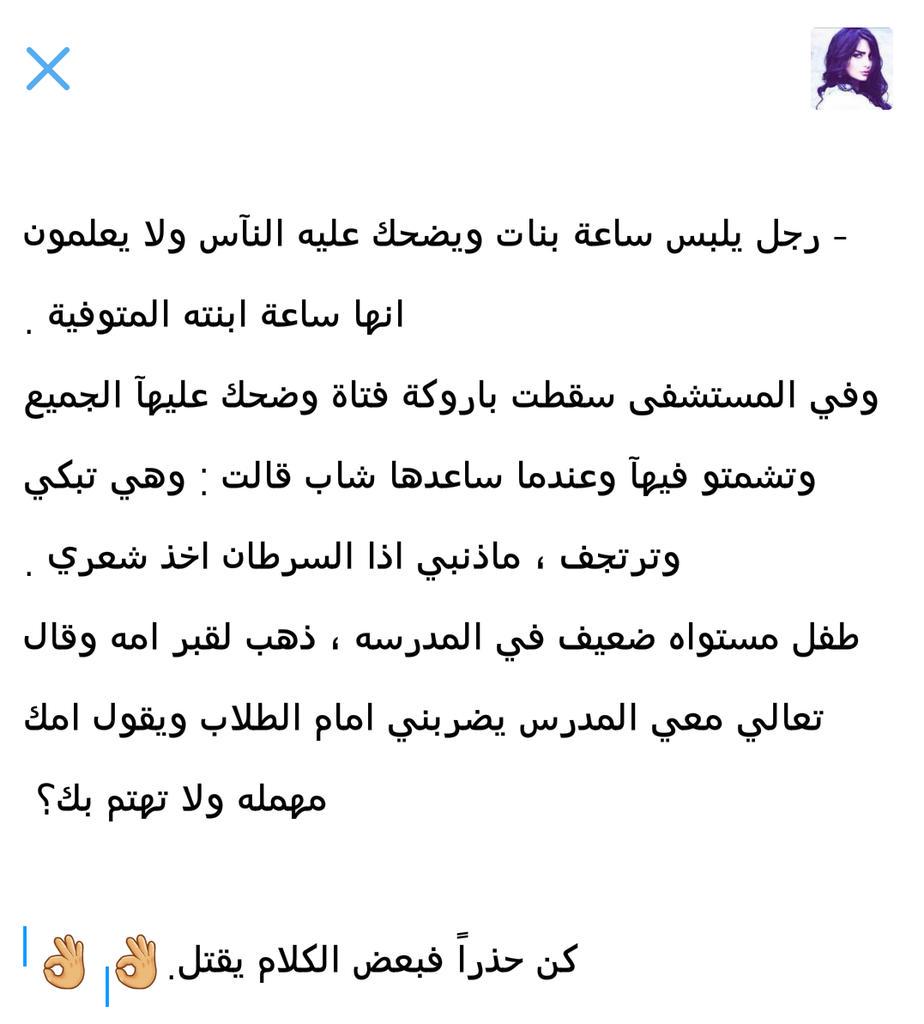Close the tweet composer with the X

click(48, 69)
